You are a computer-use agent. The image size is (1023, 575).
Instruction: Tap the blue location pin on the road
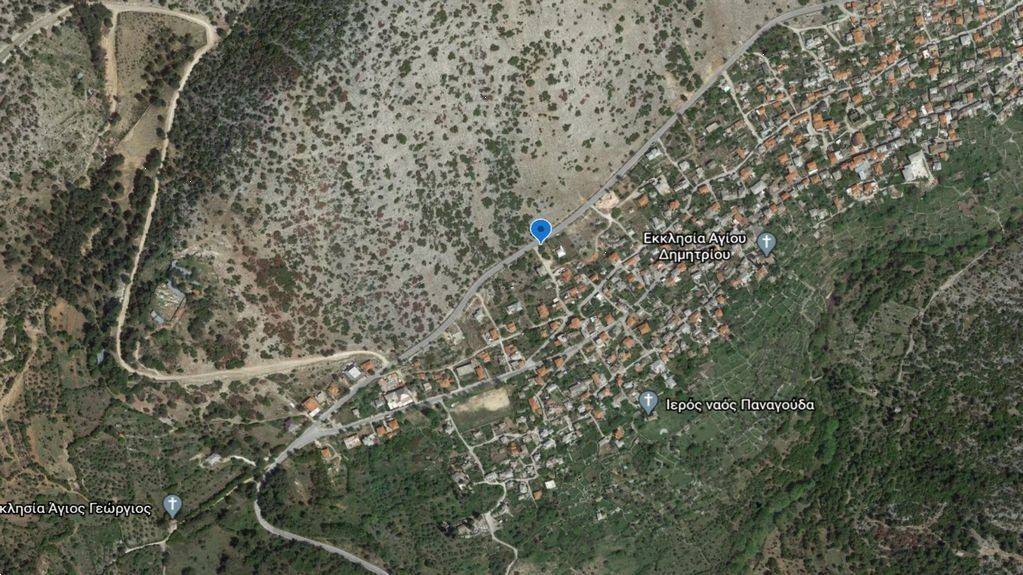(x=541, y=230)
